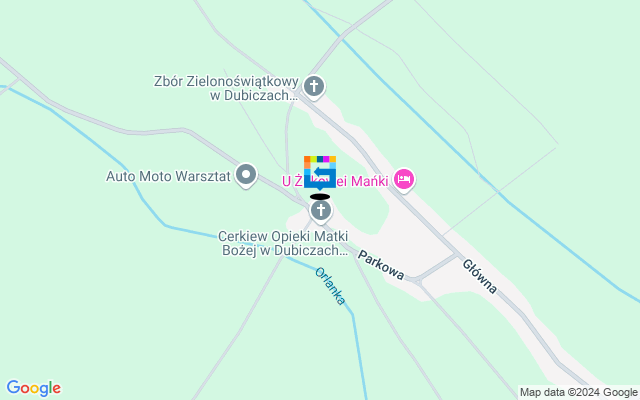Open the U Żubrzej Mańki lodging marker
Viewport: 640px width, 400px height.
(404, 180)
